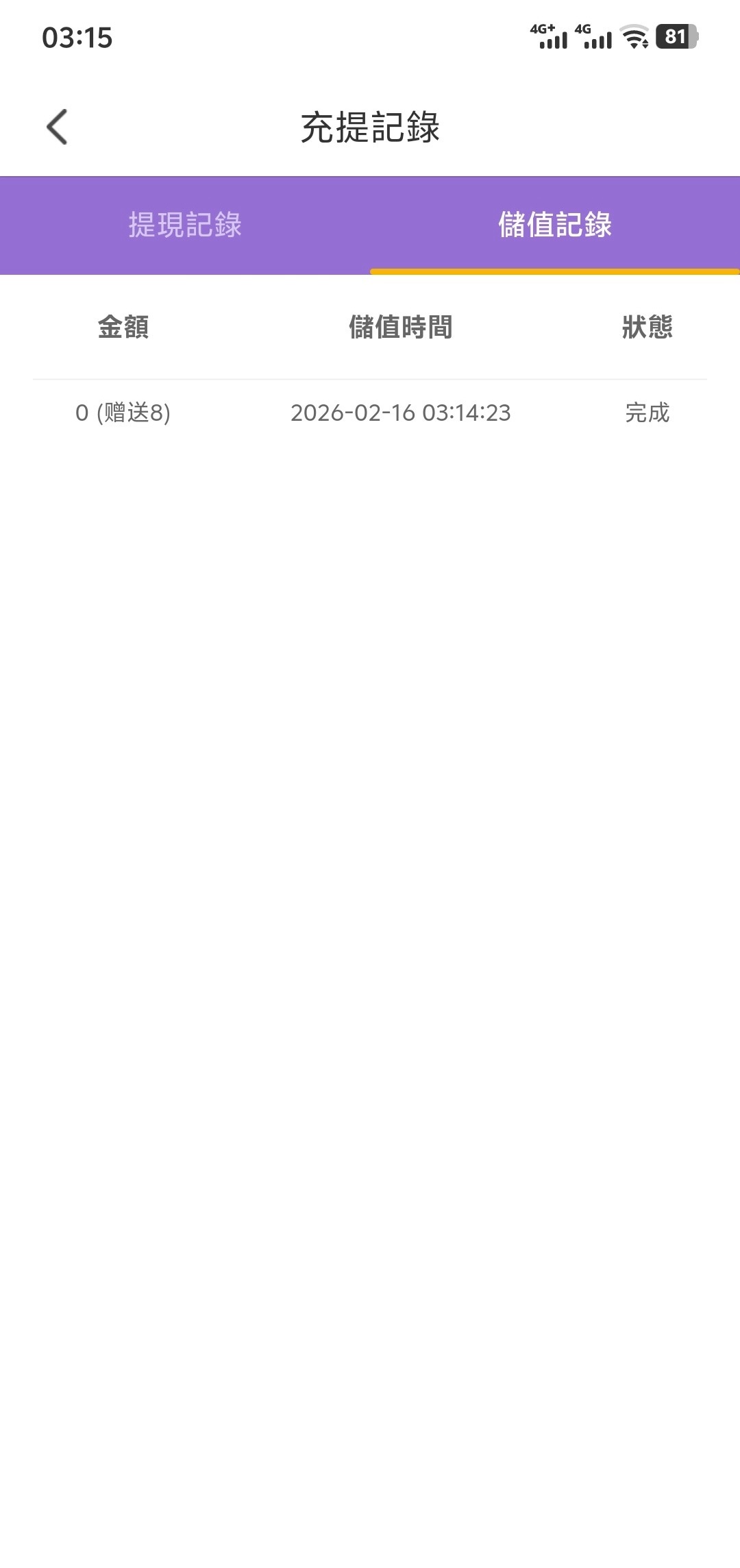740x1568 pixels.
Task: Go back using the top-left arrow
Action: [x=57, y=127]
